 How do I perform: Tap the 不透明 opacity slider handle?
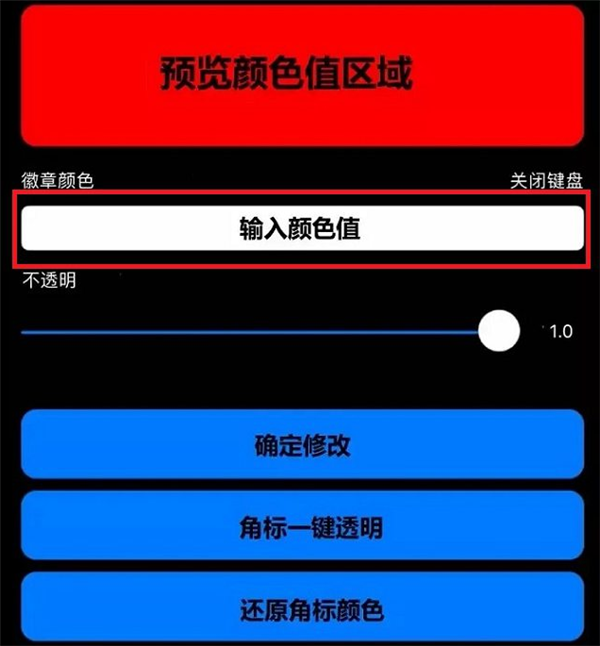(498, 331)
